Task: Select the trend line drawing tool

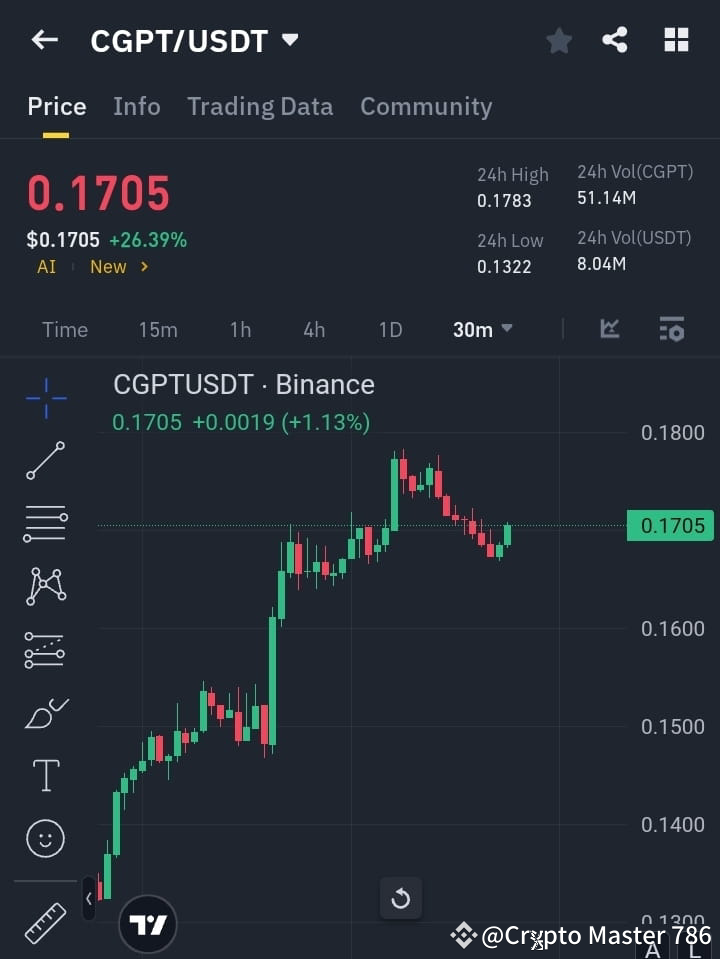Action: pos(44,461)
